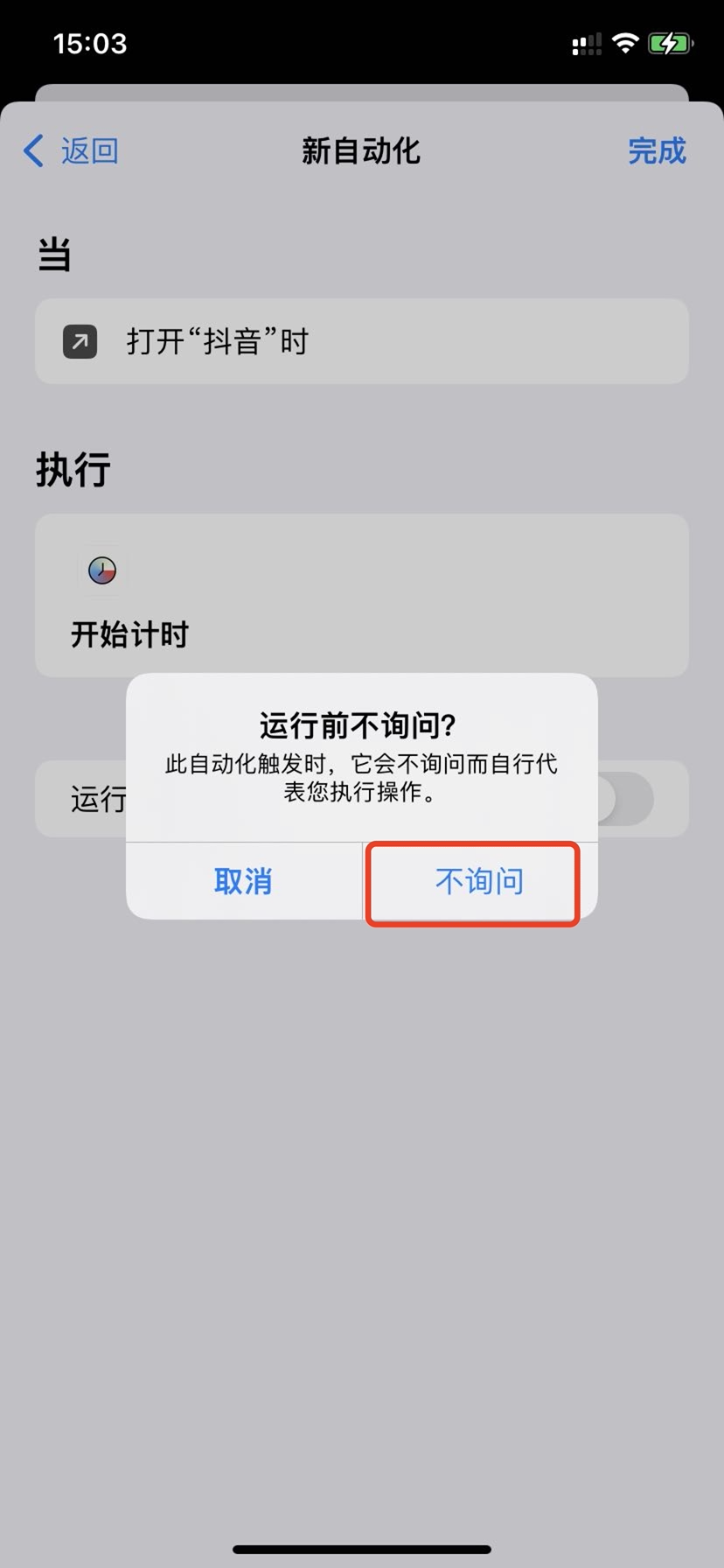The image size is (724, 1568).
Task: Open the 开始计时 action card
Action: coord(361,595)
